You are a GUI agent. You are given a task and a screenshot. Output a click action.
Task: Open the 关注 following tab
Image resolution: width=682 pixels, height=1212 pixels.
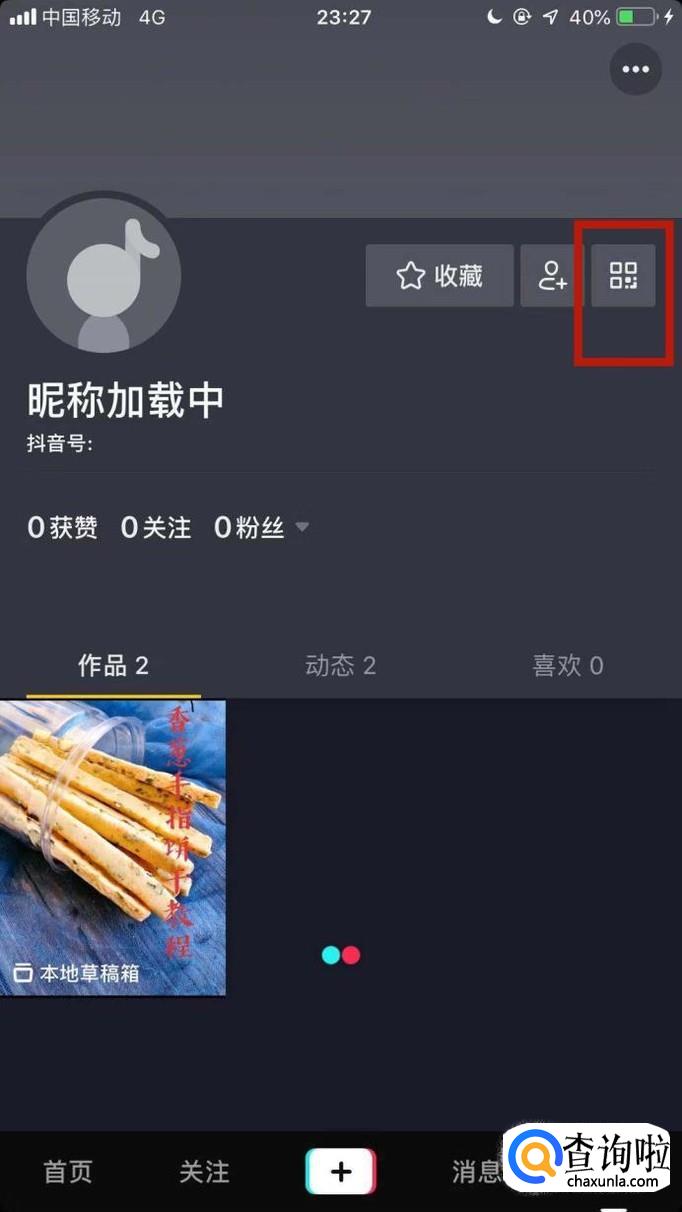(204, 1172)
